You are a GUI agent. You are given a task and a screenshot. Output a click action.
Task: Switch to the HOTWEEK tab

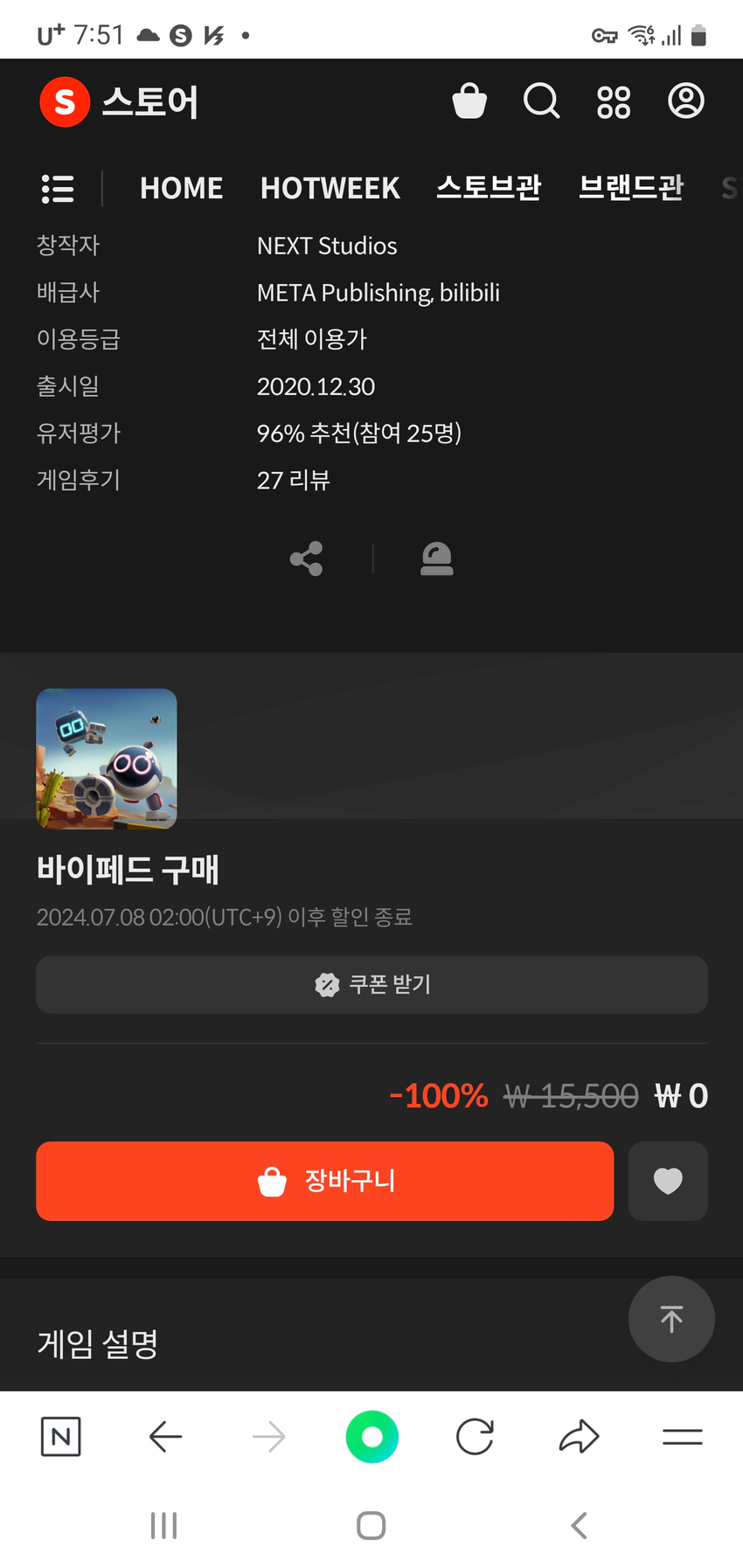[330, 189]
